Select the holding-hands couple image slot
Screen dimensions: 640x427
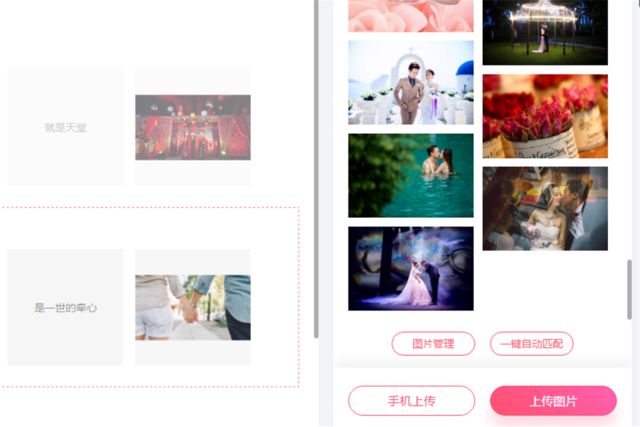[x=193, y=307]
